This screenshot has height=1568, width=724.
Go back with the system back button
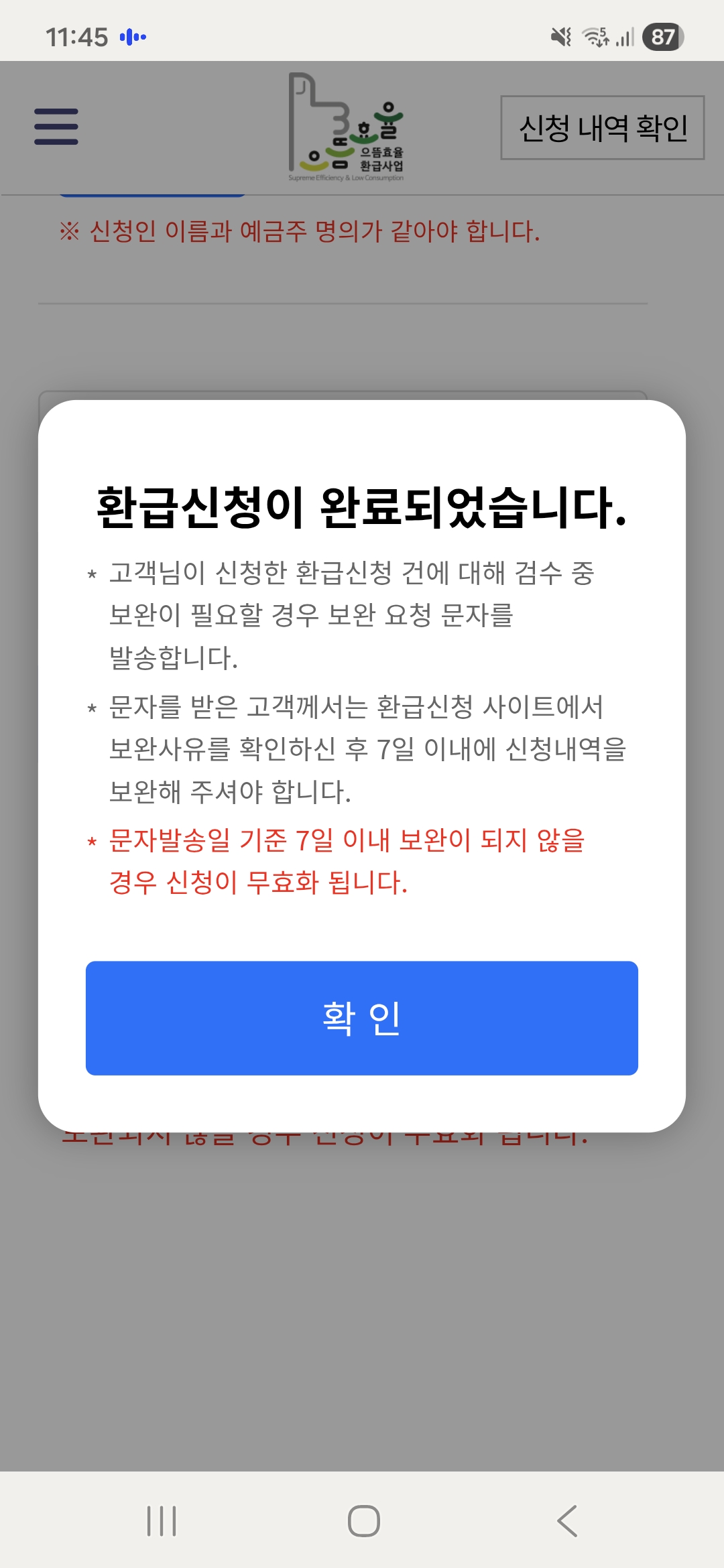(567, 1520)
